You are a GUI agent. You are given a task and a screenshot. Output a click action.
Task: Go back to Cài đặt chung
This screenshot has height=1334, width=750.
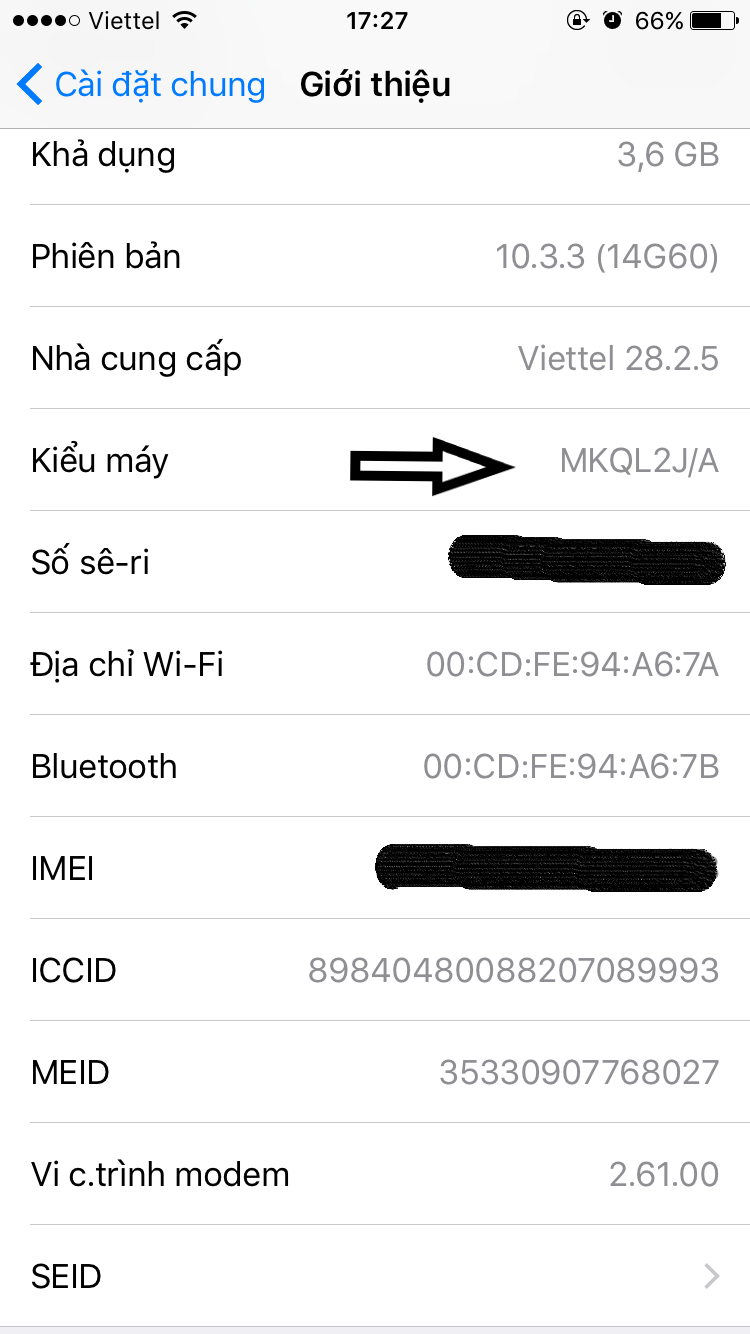(x=142, y=85)
